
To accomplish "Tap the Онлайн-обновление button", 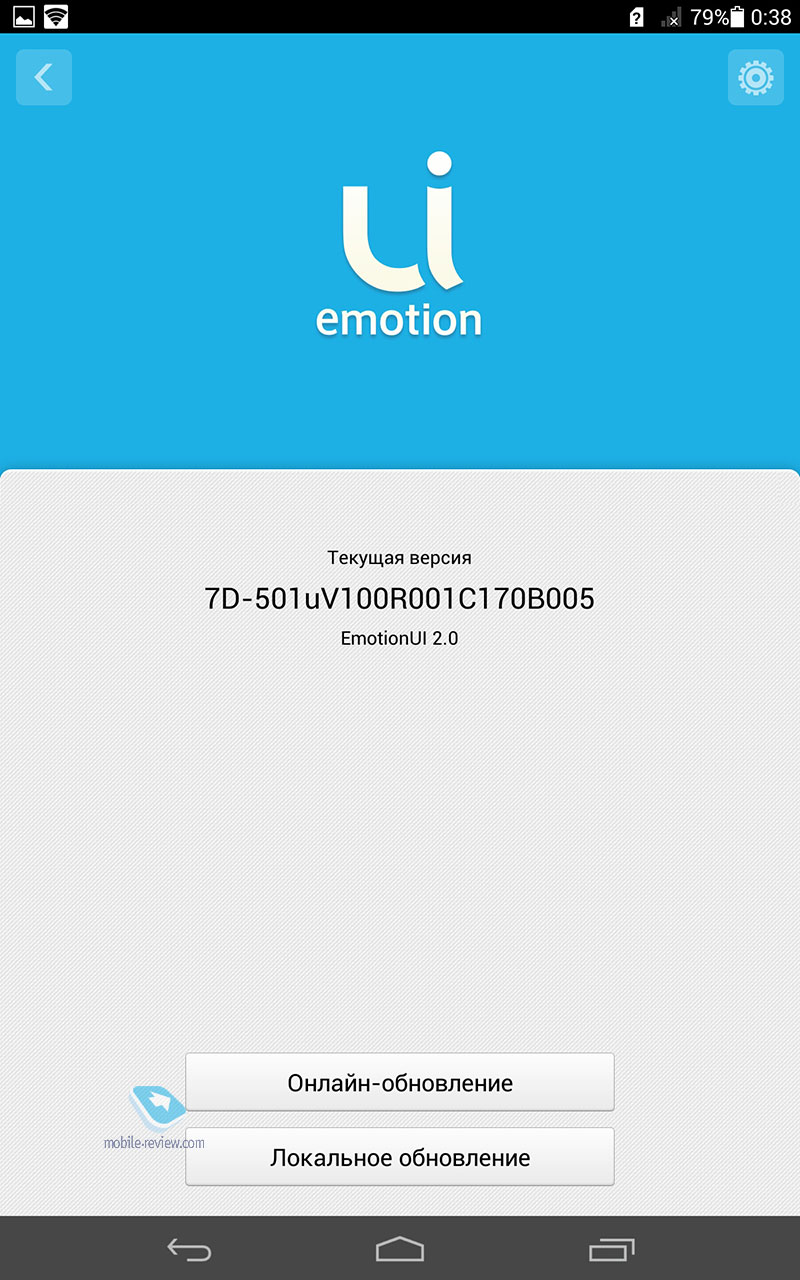I will pyautogui.click(x=400, y=1082).
